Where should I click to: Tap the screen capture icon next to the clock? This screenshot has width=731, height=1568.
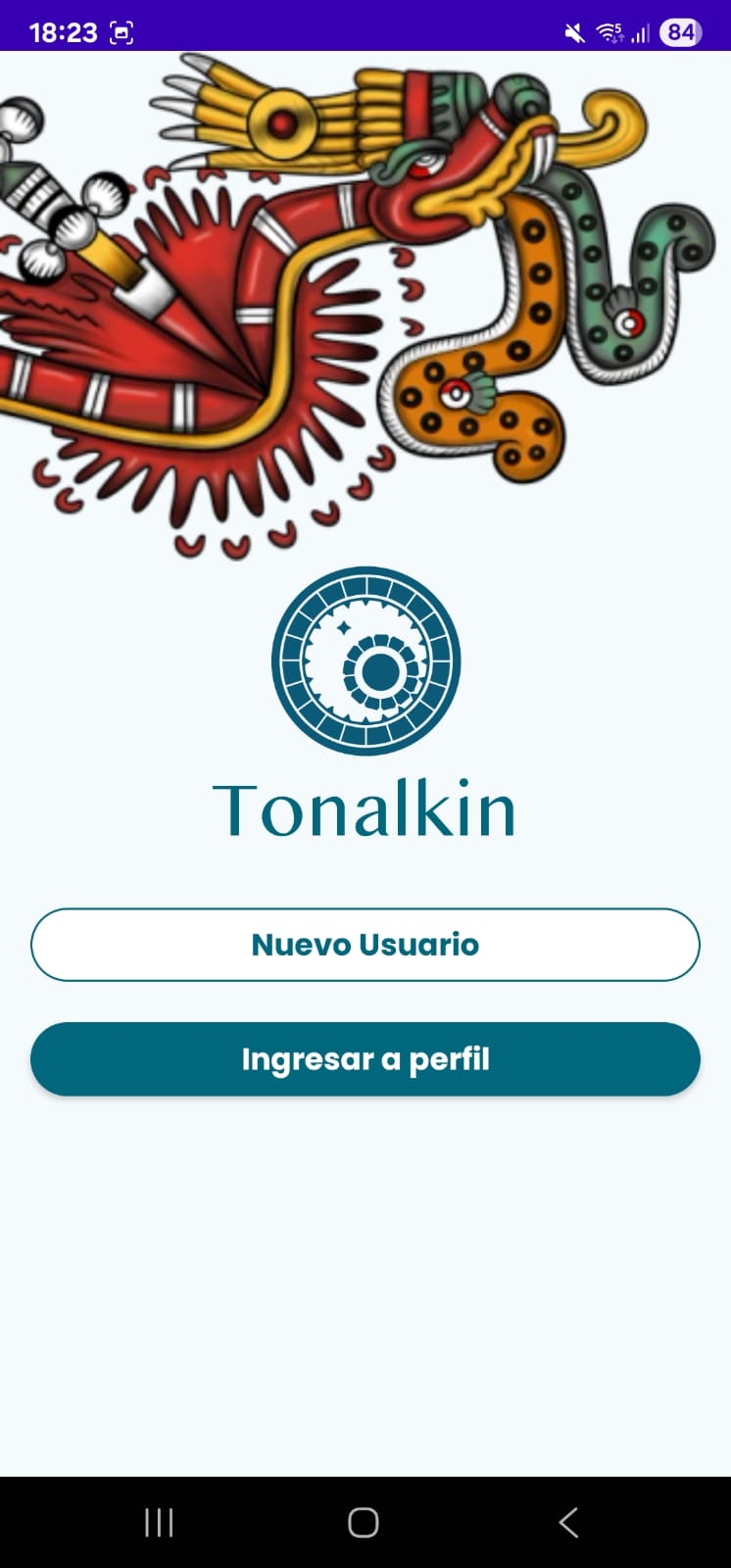[x=122, y=32]
